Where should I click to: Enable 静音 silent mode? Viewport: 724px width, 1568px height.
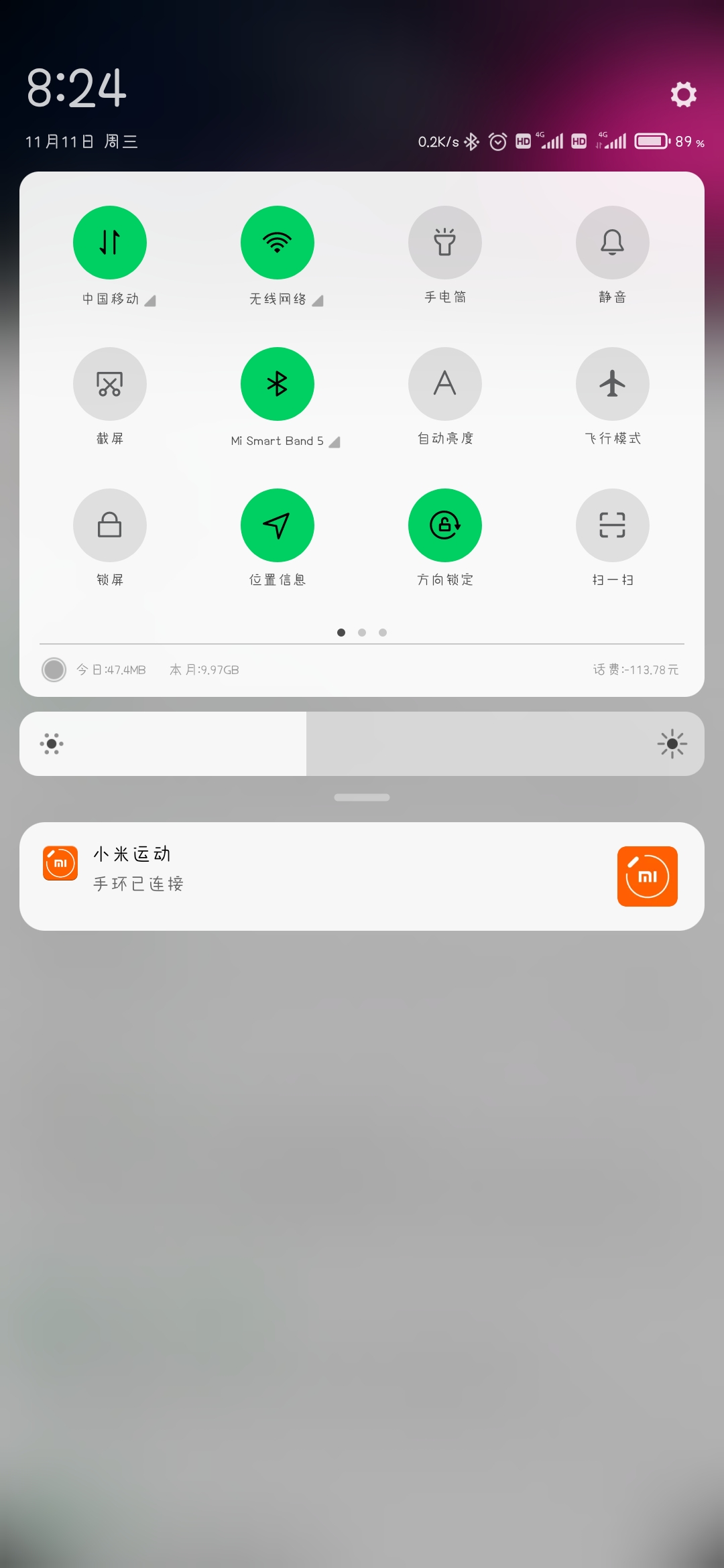coord(613,243)
